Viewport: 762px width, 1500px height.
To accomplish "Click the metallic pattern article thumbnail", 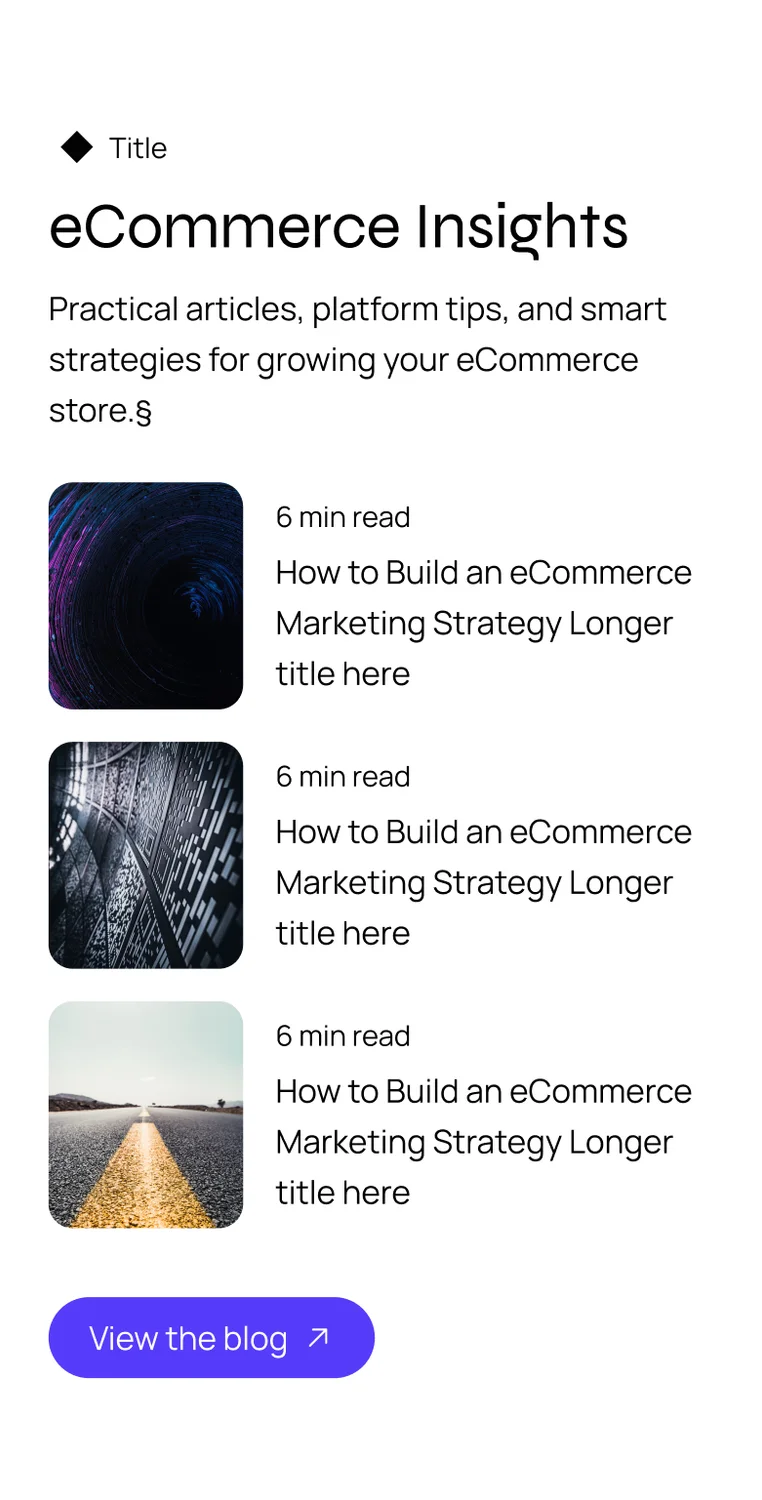I will [x=145, y=854].
